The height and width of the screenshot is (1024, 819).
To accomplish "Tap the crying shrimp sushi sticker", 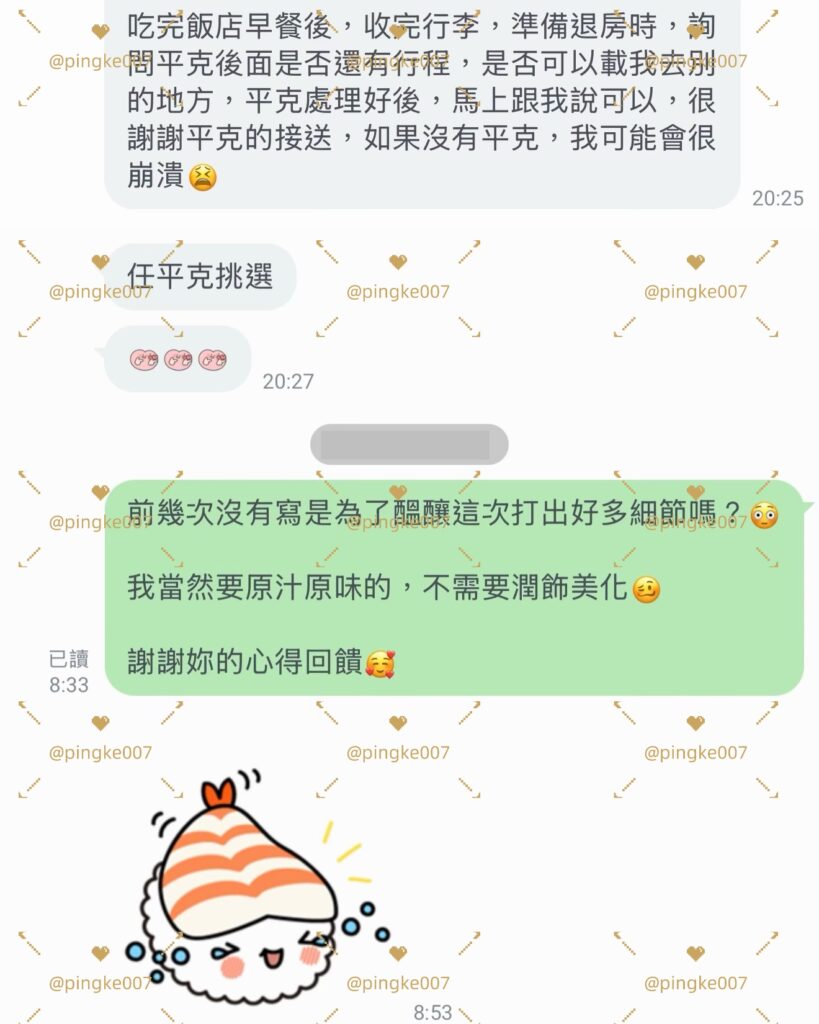I will 240,890.
